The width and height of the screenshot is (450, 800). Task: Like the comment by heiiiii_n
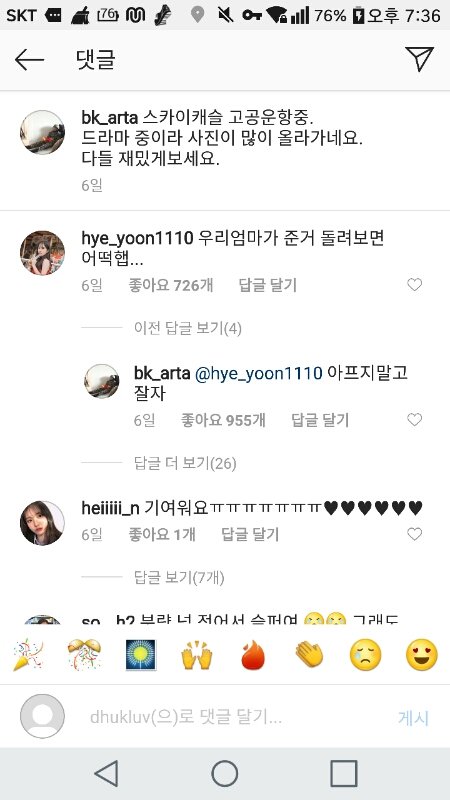pyautogui.click(x=414, y=534)
